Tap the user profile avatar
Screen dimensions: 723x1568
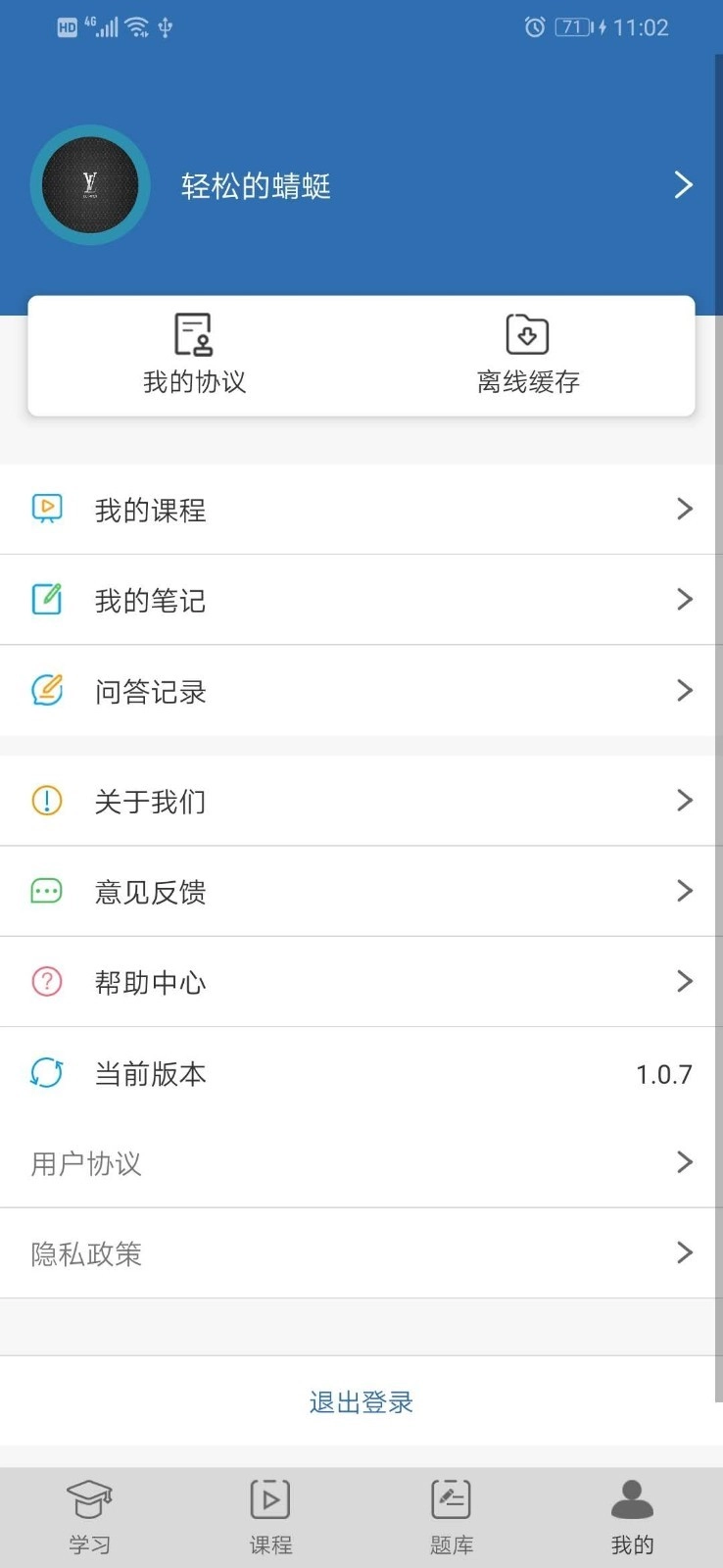coord(90,184)
